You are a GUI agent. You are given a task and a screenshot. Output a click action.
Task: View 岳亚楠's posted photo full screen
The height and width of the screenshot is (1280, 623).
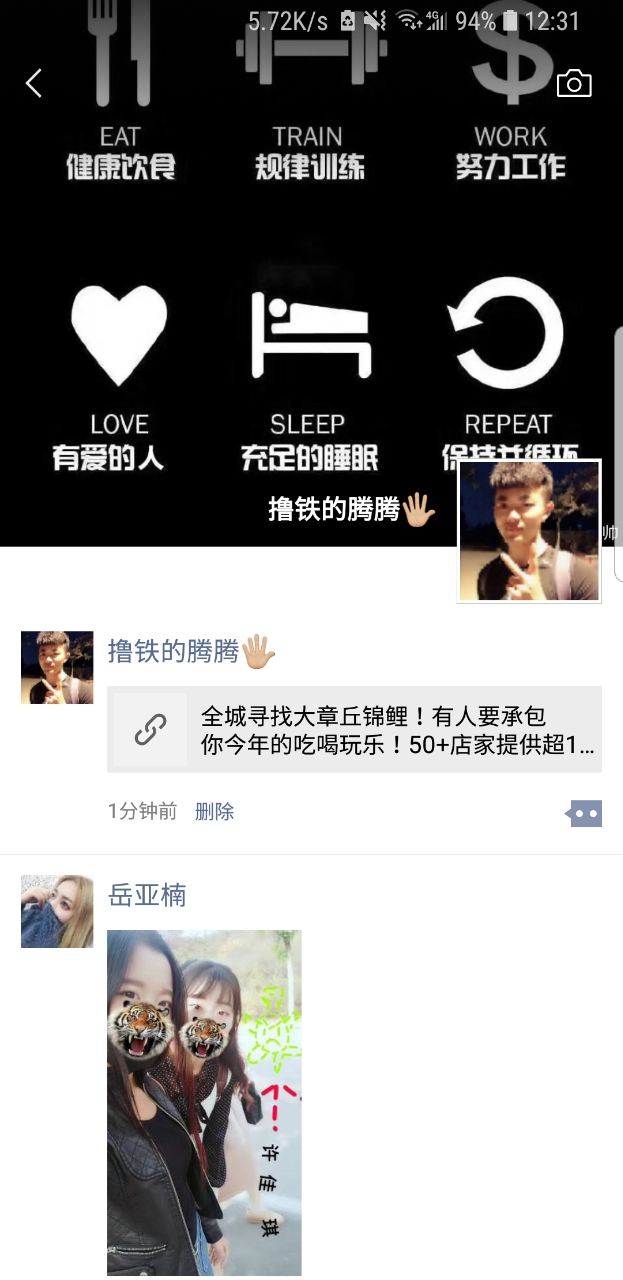click(x=204, y=1100)
